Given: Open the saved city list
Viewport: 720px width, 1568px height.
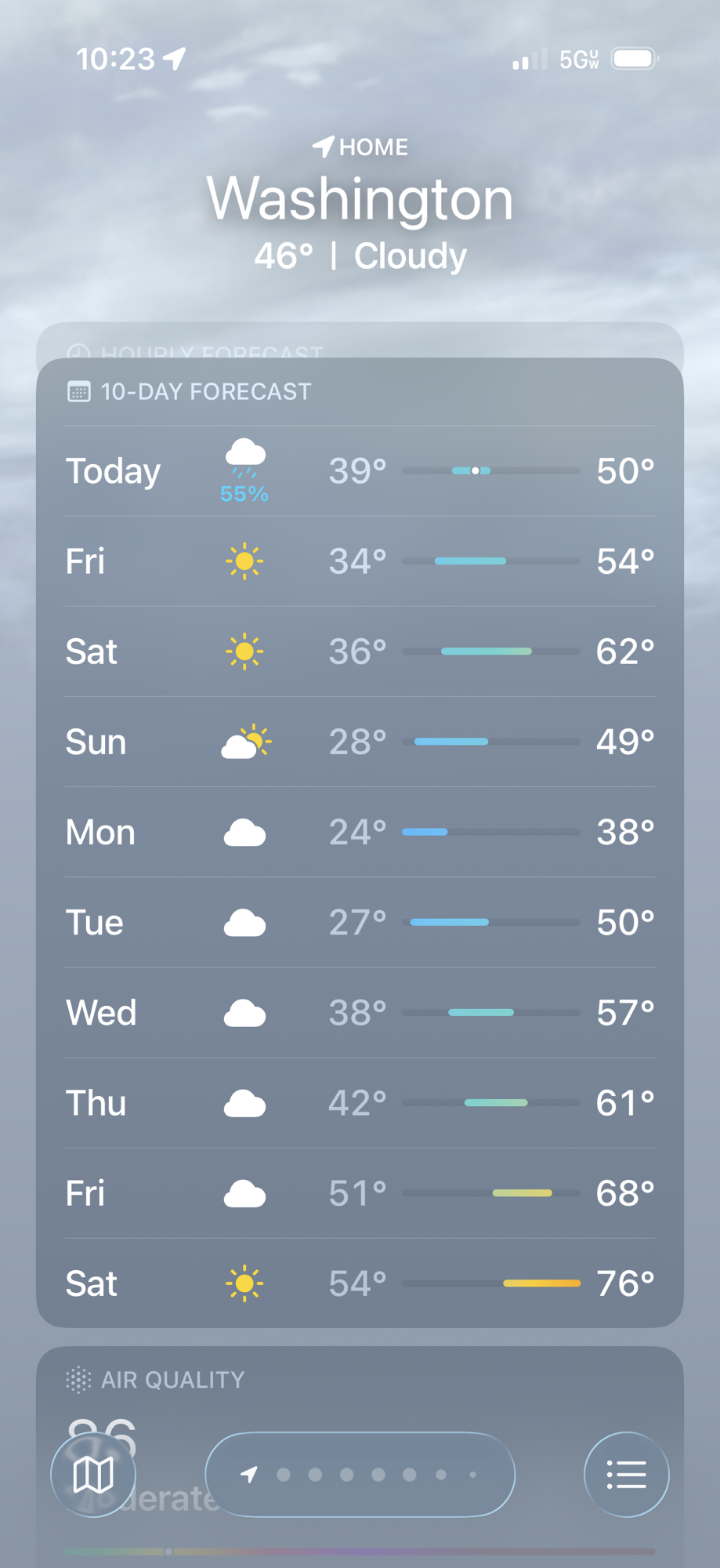Looking at the screenshot, I should pos(626,1475).
